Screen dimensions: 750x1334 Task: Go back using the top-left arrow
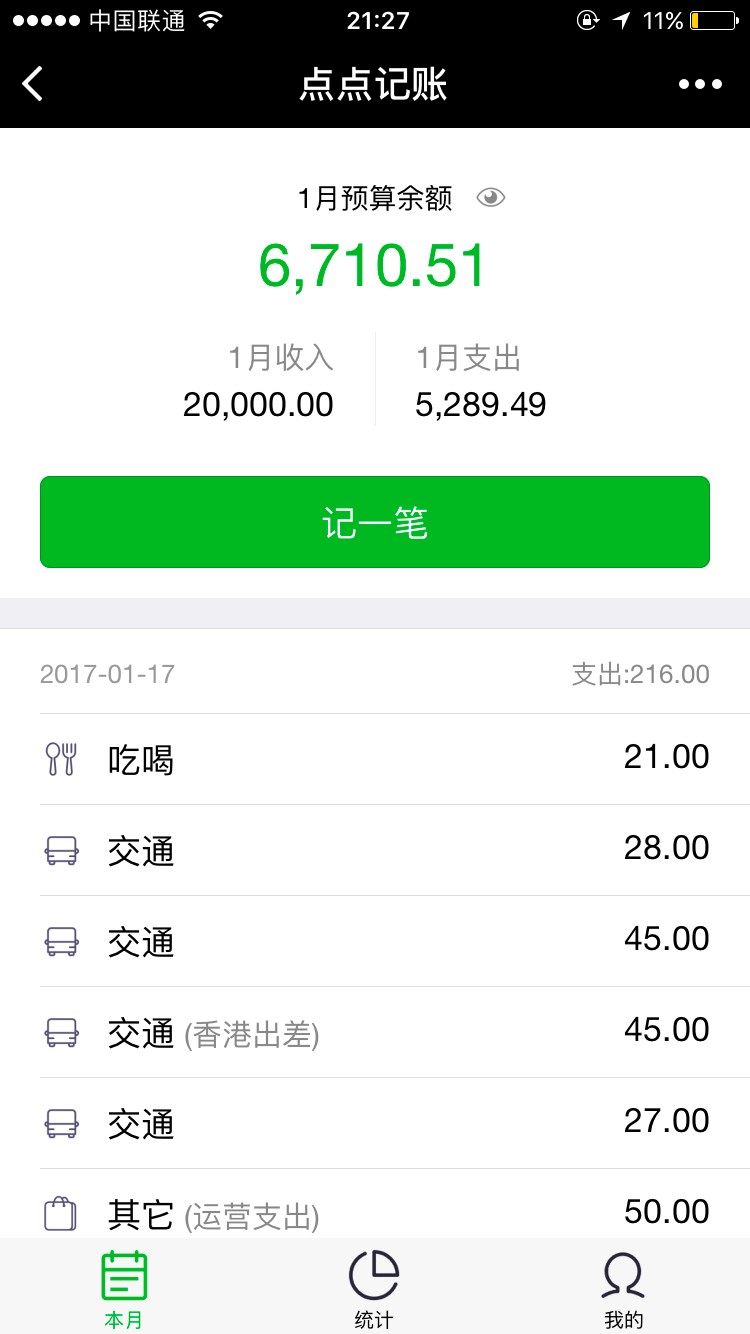click(x=34, y=84)
